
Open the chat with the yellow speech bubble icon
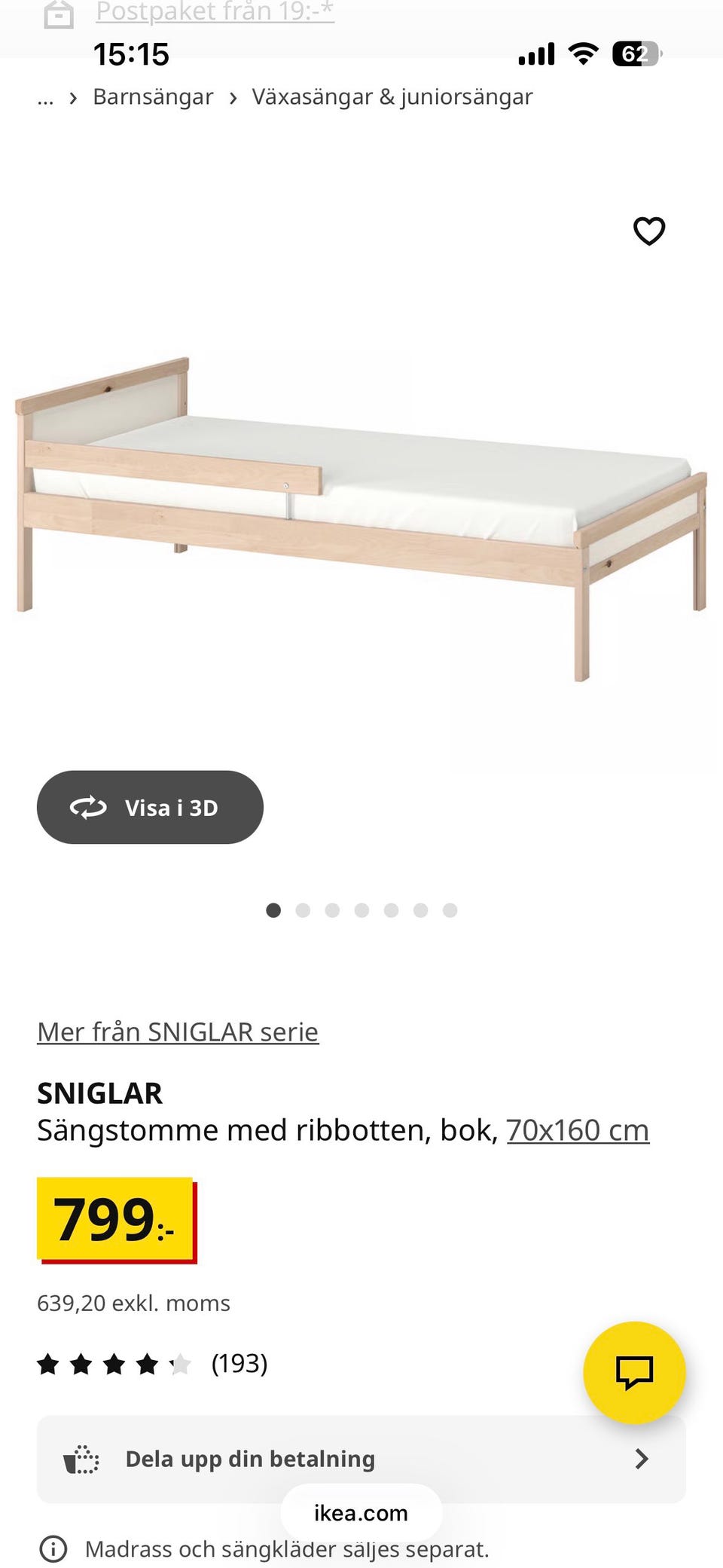(x=635, y=1373)
